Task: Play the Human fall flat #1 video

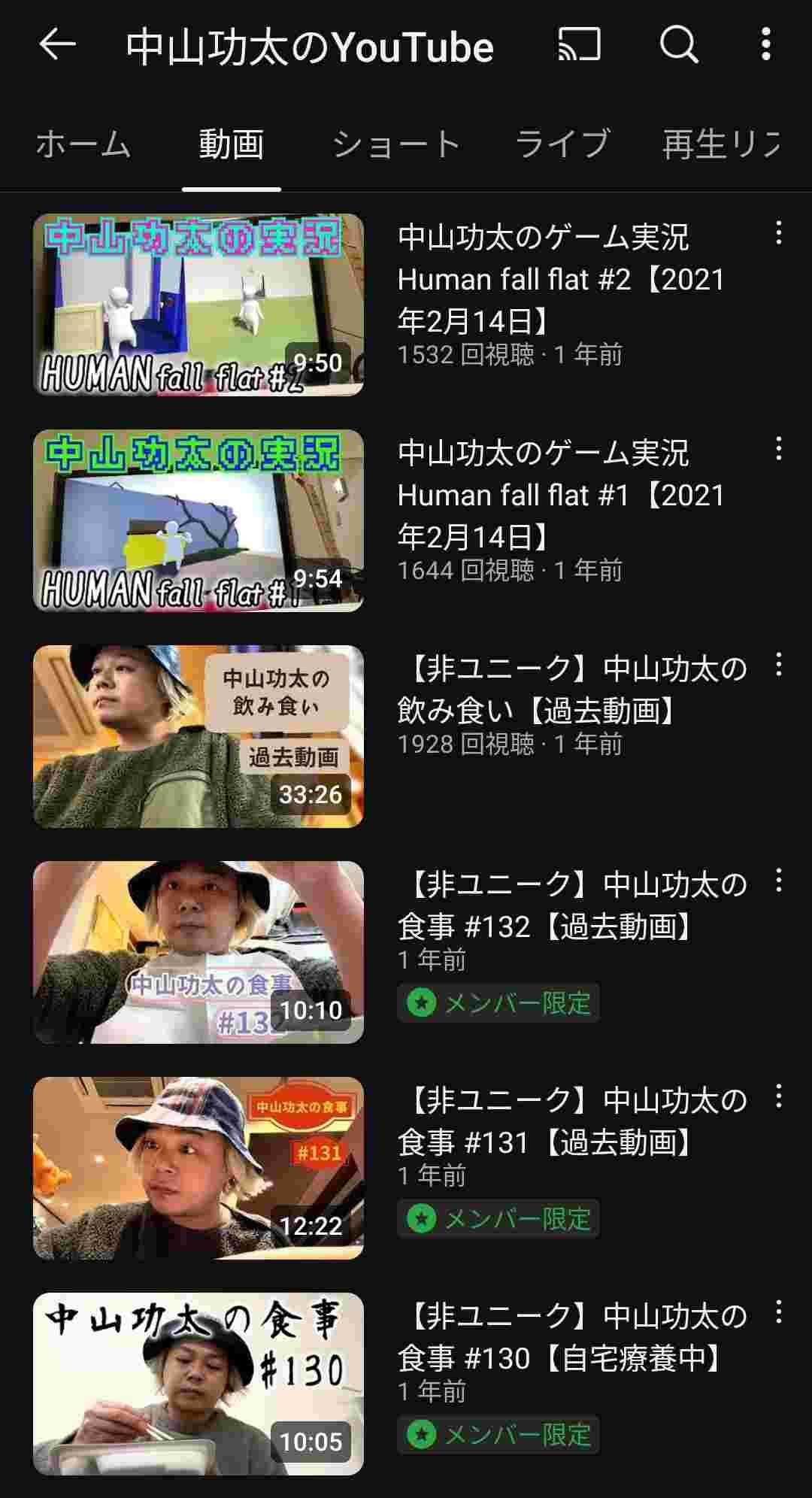Action: click(x=198, y=520)
